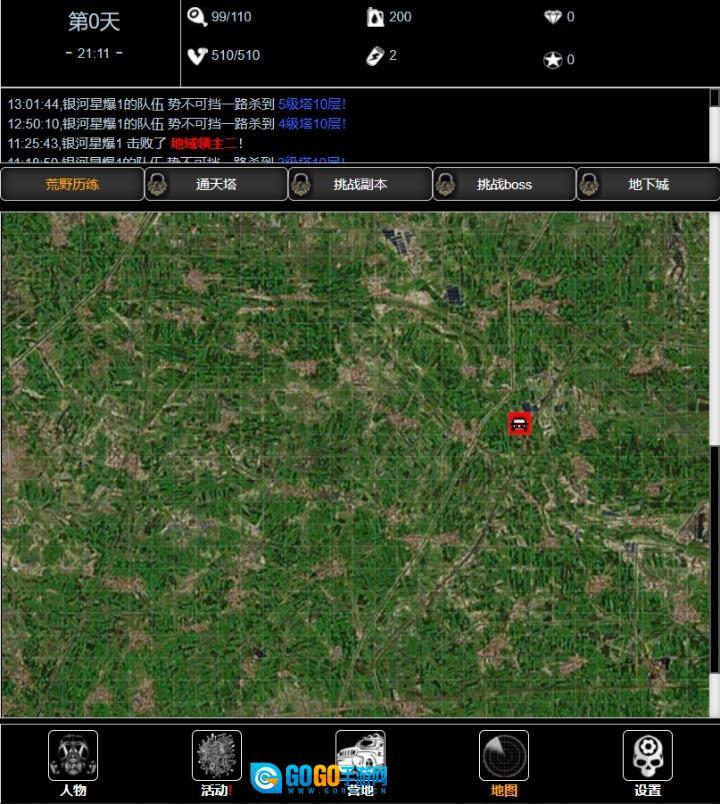Go to the 地下城 tab
The width and height of the screenshot is (720, 804).
tap(648, 184)
